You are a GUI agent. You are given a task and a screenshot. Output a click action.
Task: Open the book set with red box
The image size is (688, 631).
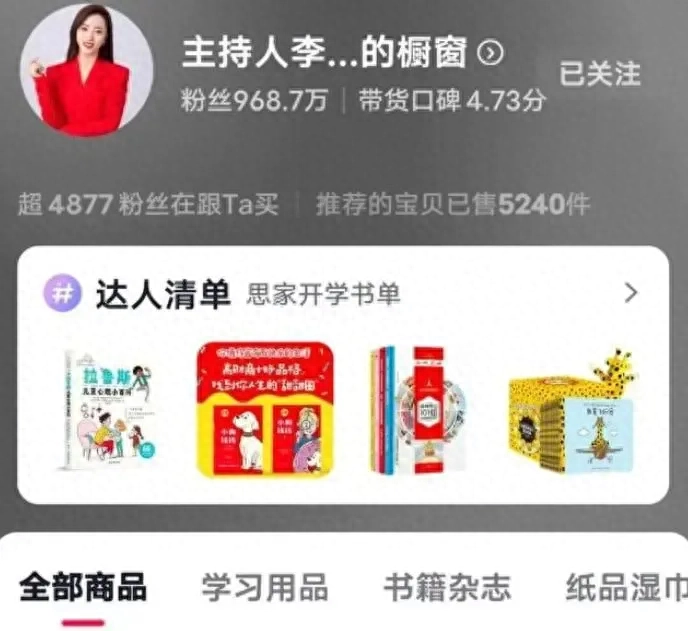point(418,408)
